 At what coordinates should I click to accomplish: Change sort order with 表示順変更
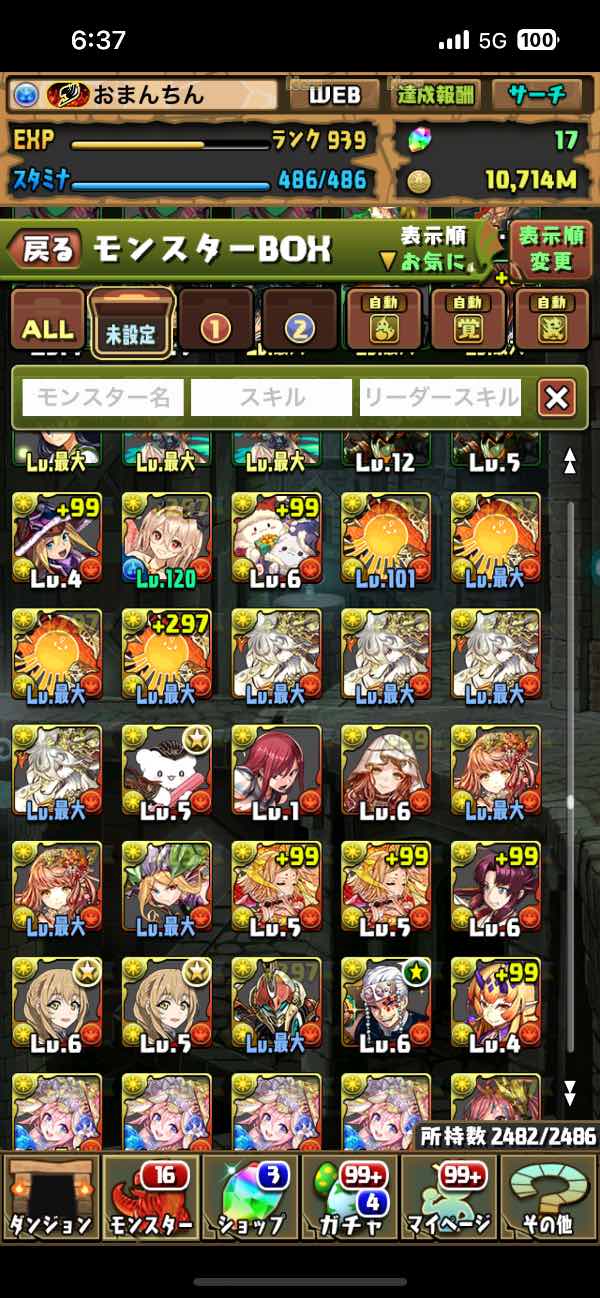[550, 249]
